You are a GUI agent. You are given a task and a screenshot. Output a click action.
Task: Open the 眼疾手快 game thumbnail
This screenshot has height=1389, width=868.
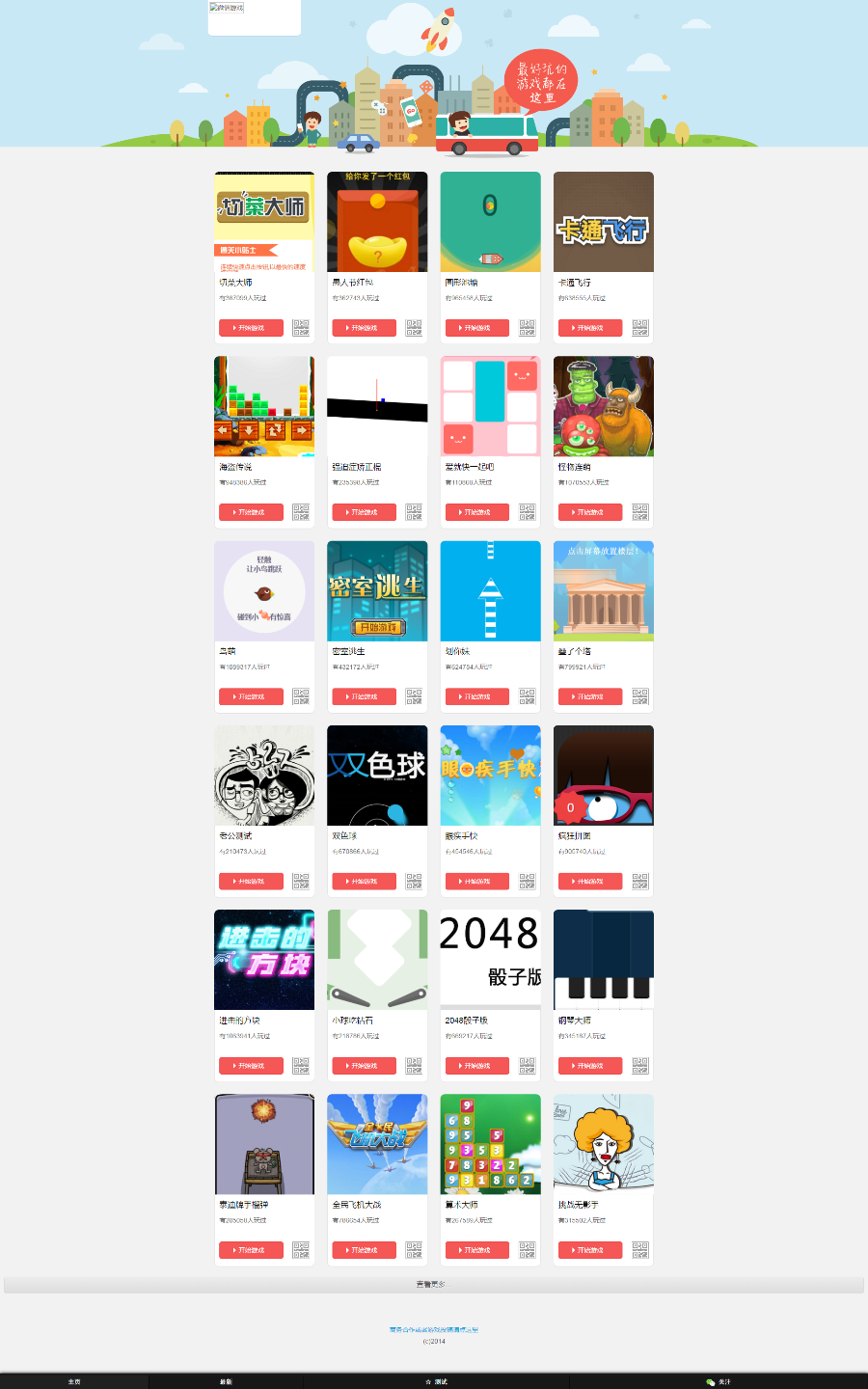[x=490, y=775]
